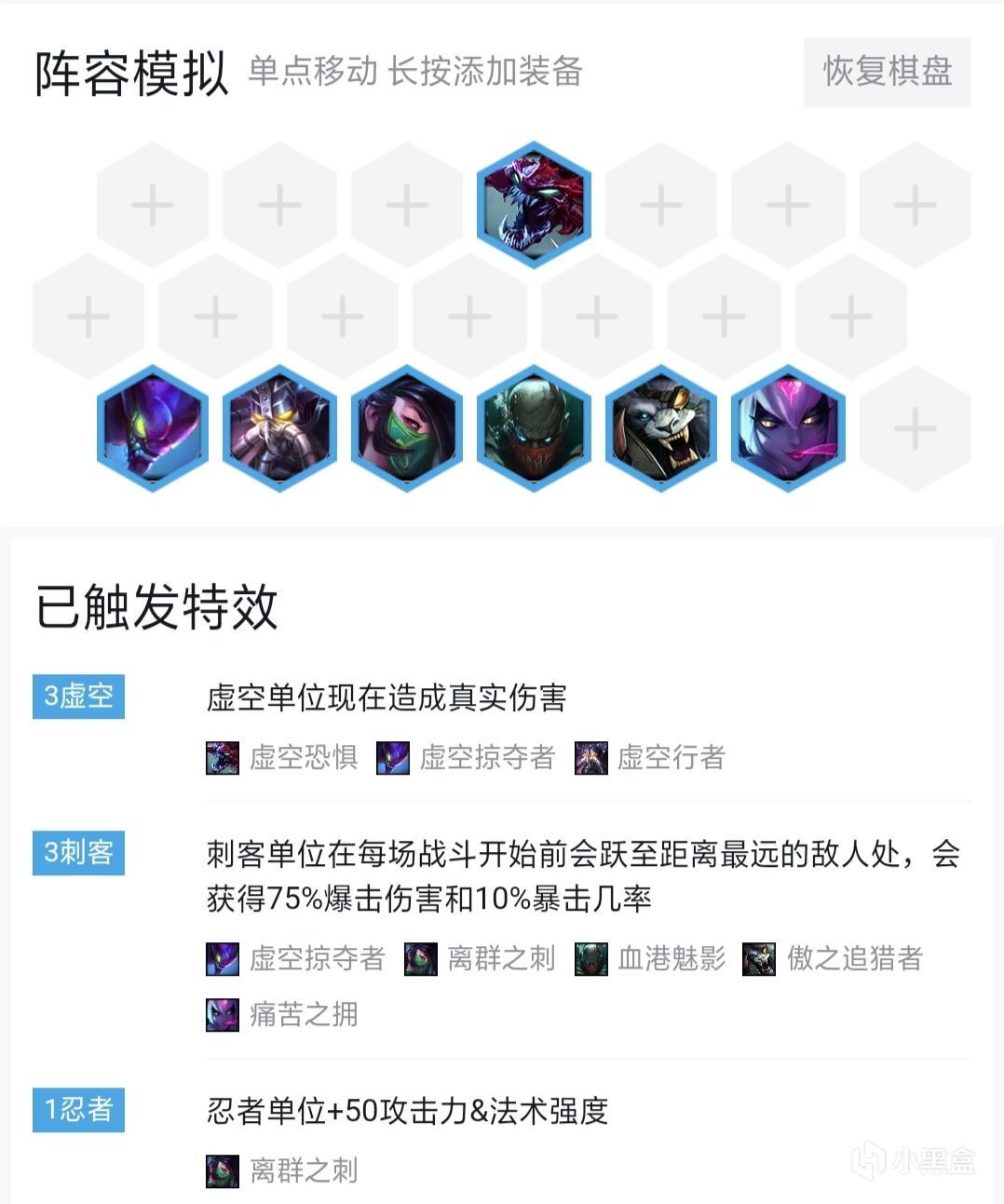
Task: Select the Kha'Zix hex on the board
Action: pyautogui.click(x=153, y=428)
